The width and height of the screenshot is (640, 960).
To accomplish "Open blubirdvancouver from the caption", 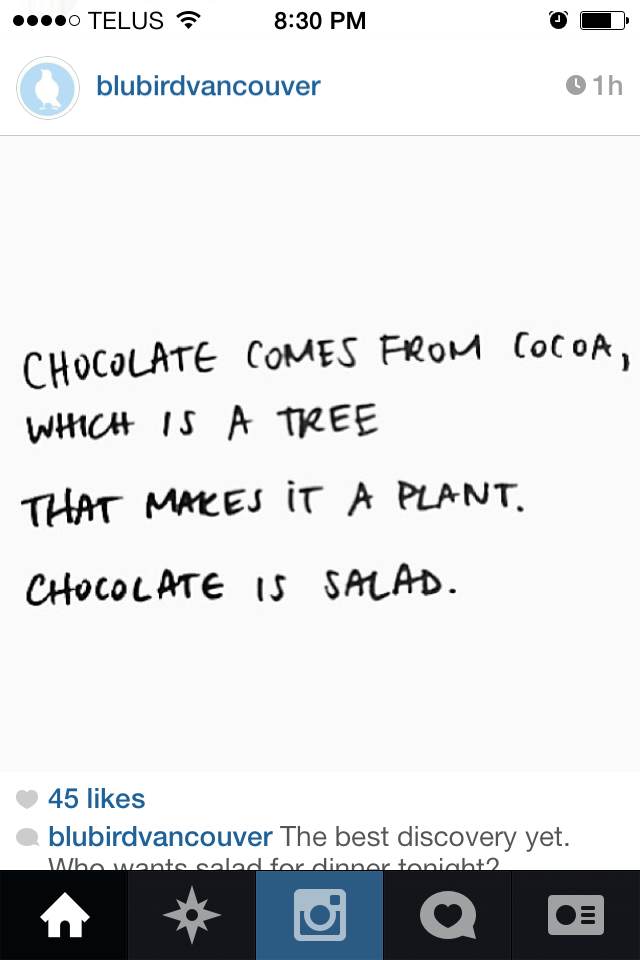I will 160,836.
